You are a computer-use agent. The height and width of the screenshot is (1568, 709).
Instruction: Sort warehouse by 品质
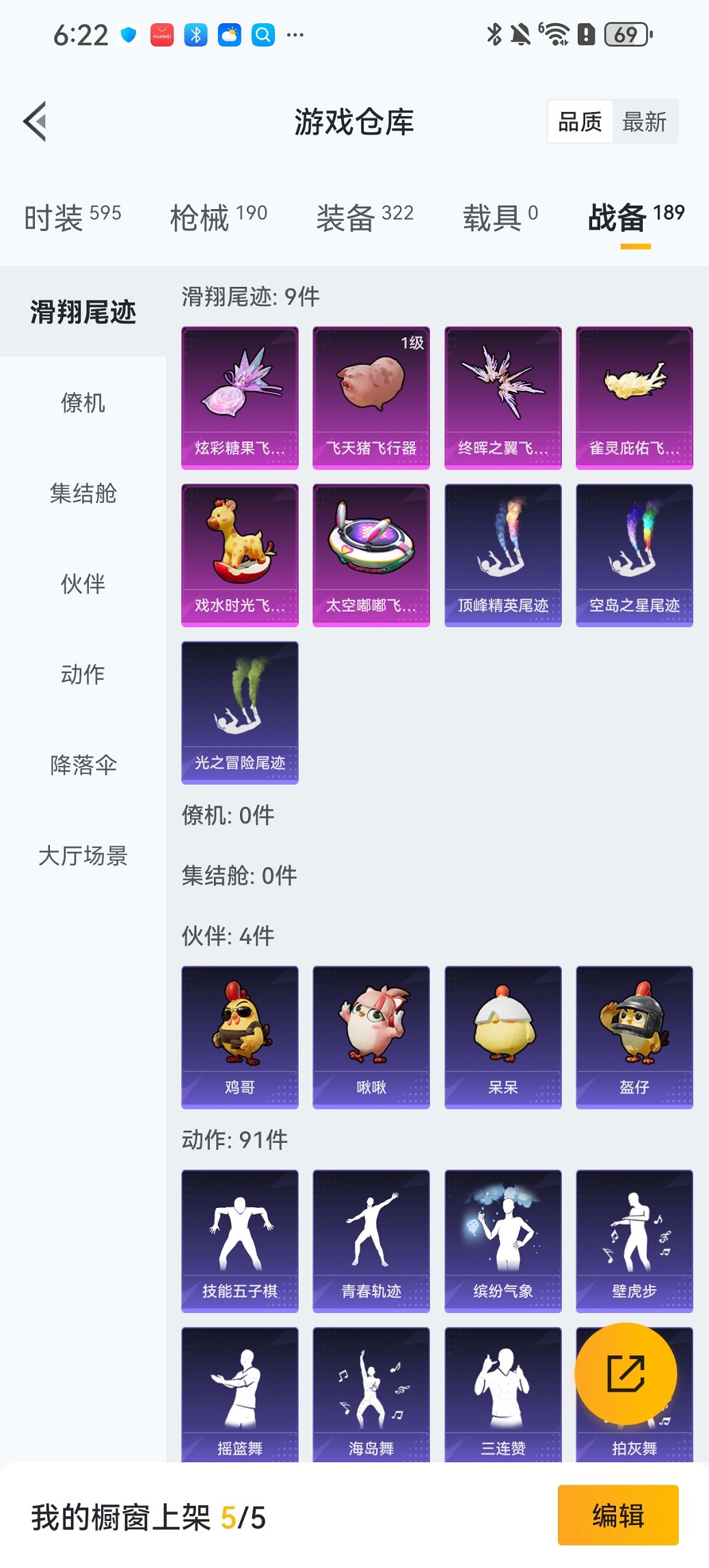coord(580,122)
